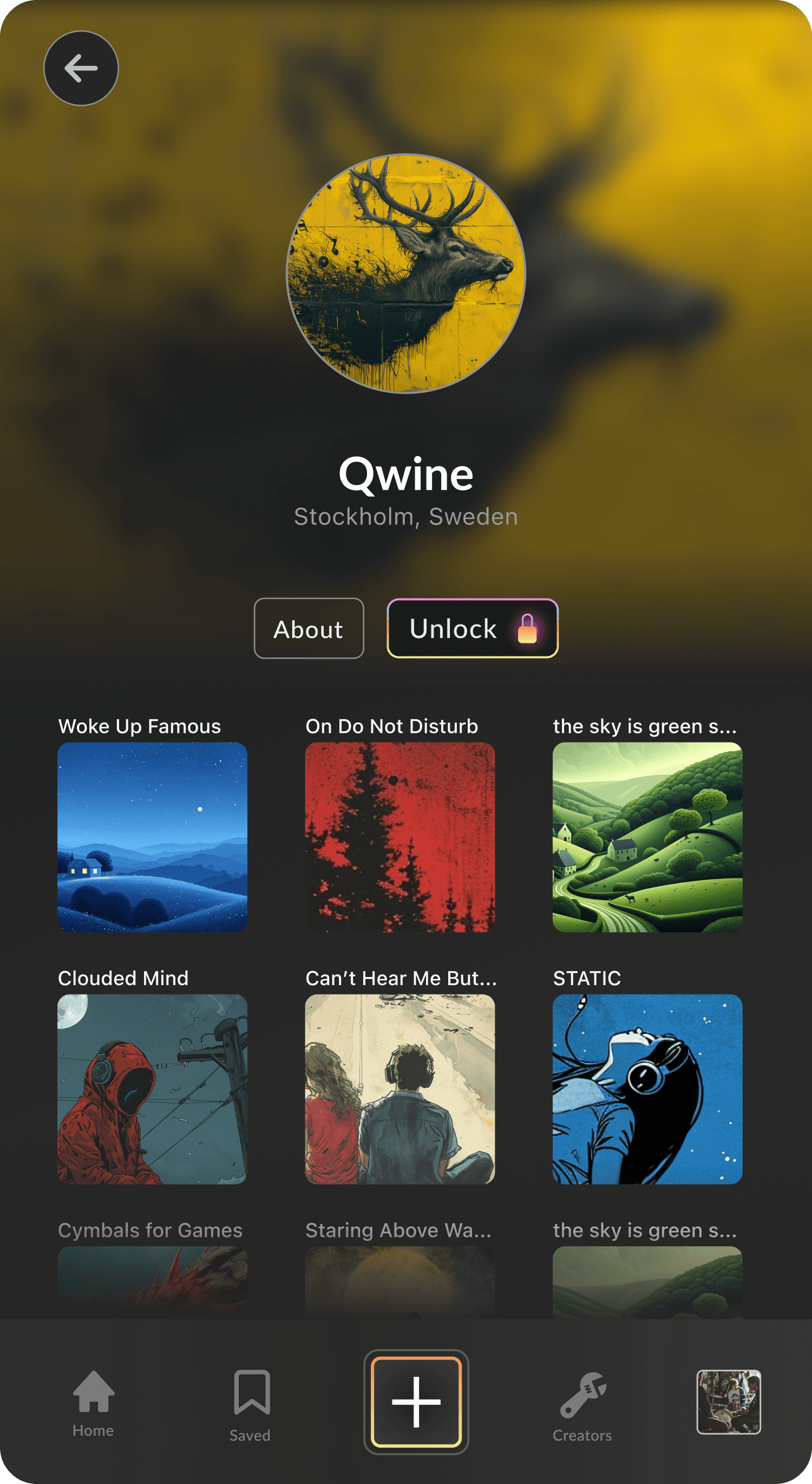Create new content with the plus button

tap(416, 1401)
